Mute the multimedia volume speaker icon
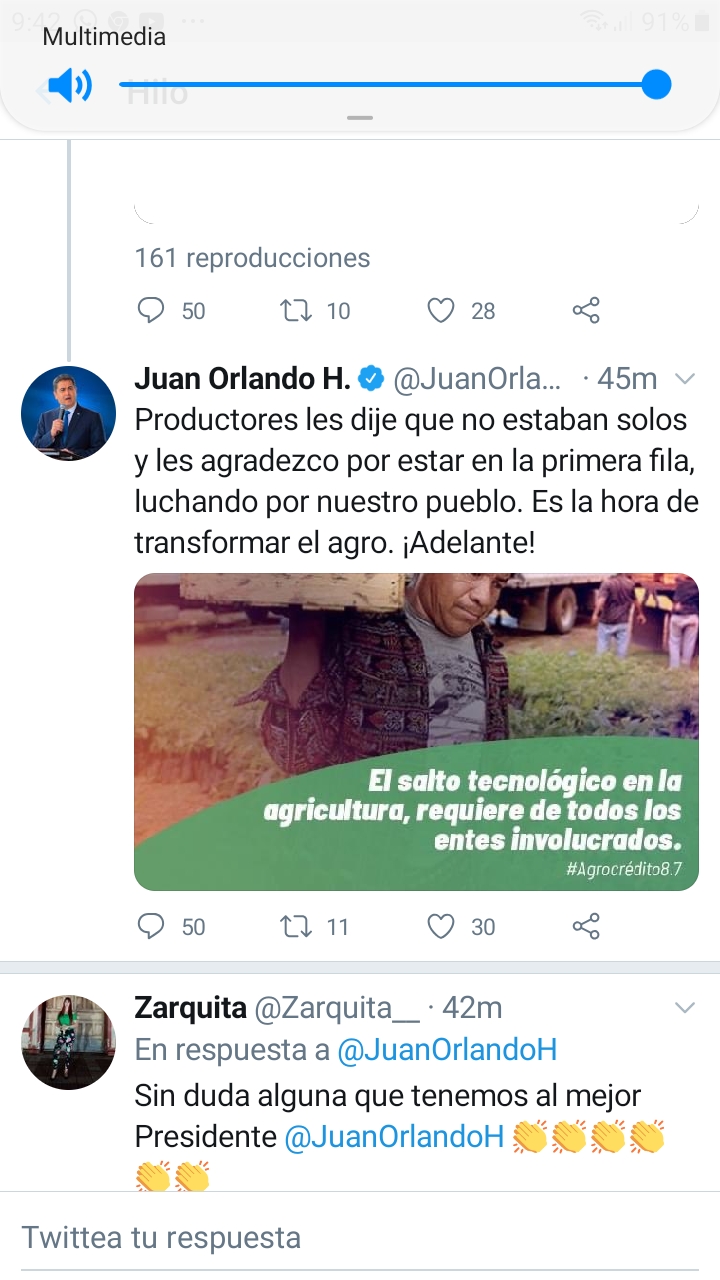The height and width of the screenshot is (1280, 720). (x=69, y=86)
